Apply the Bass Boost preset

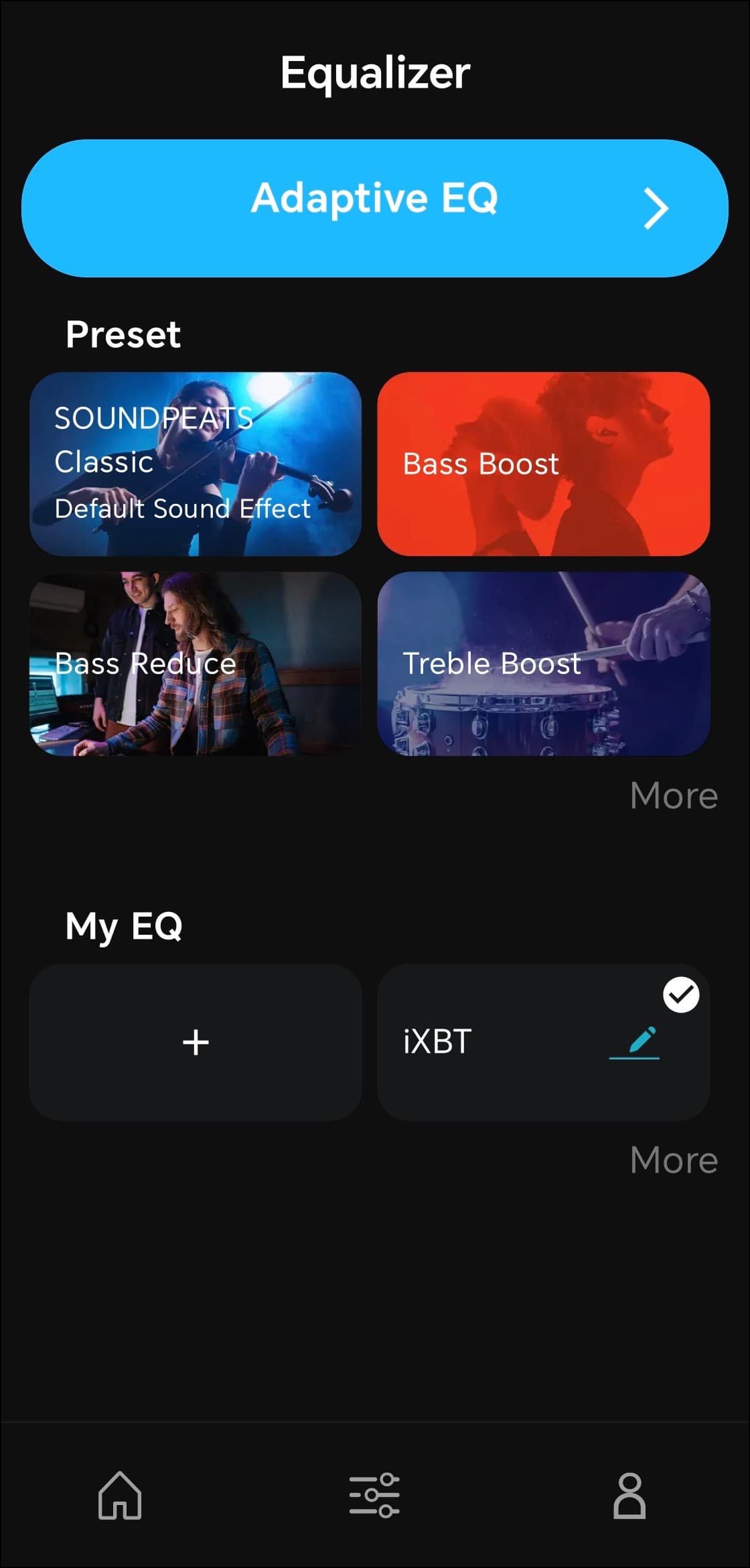[543, 464]
